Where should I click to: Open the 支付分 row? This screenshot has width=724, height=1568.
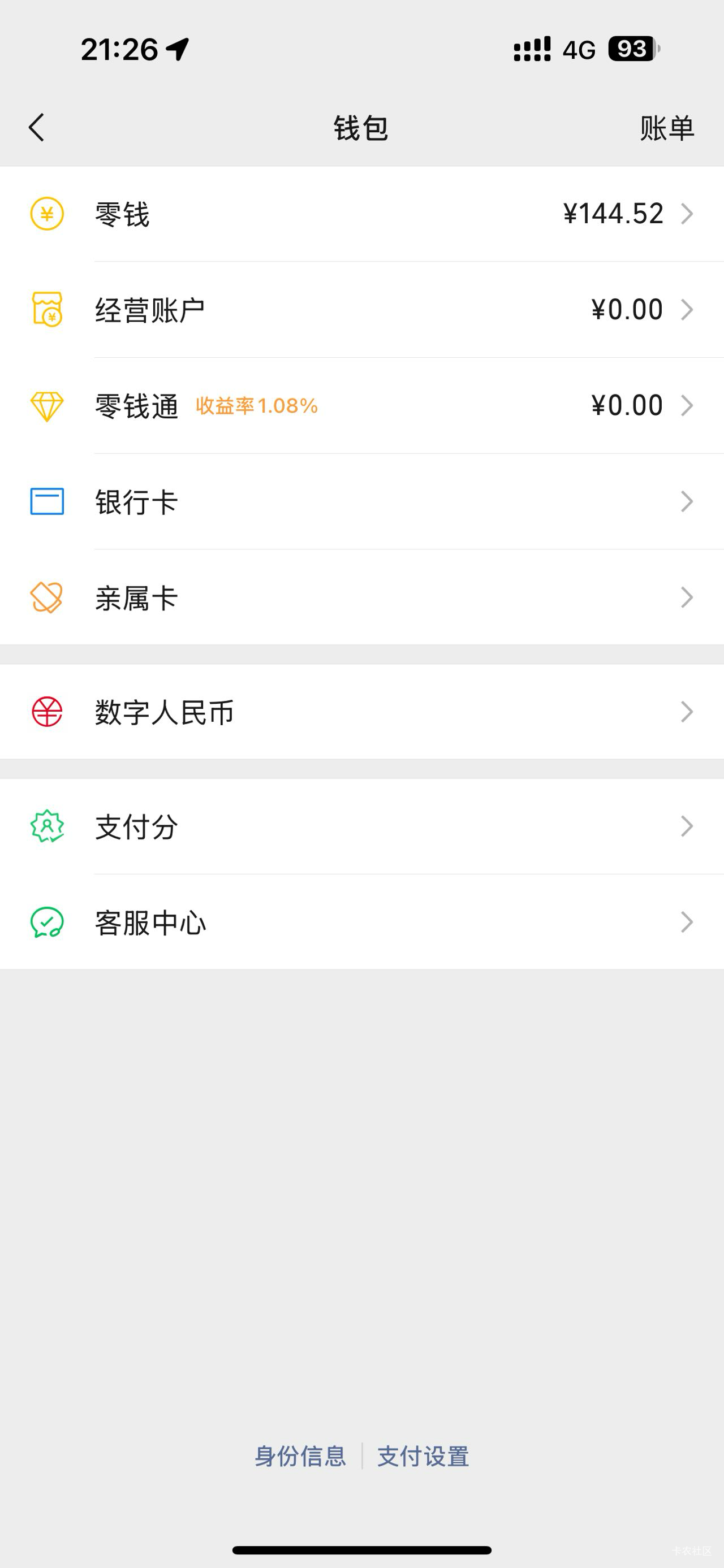361,826
